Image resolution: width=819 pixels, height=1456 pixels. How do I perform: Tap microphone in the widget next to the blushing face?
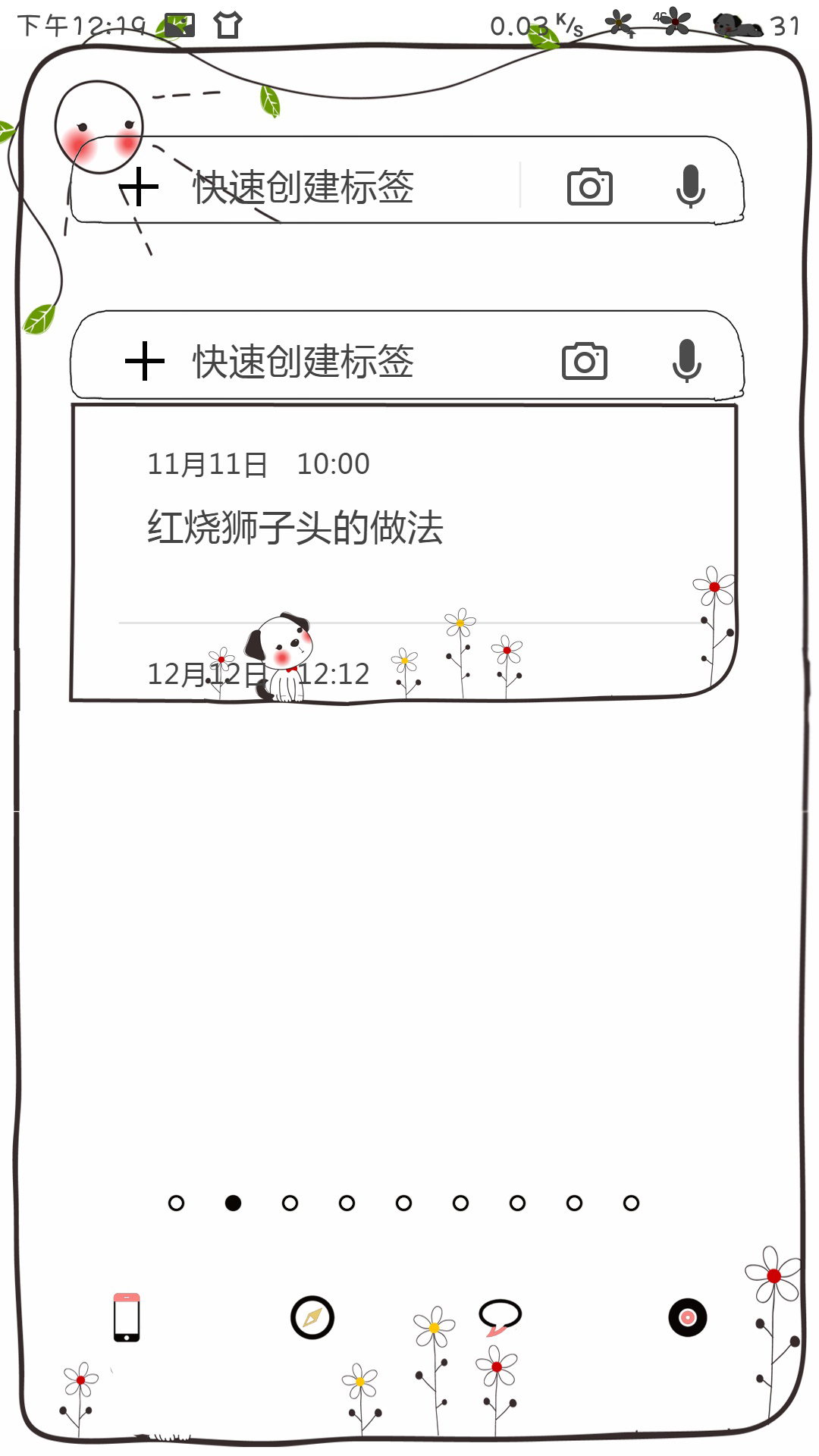[x=690, y=186]
